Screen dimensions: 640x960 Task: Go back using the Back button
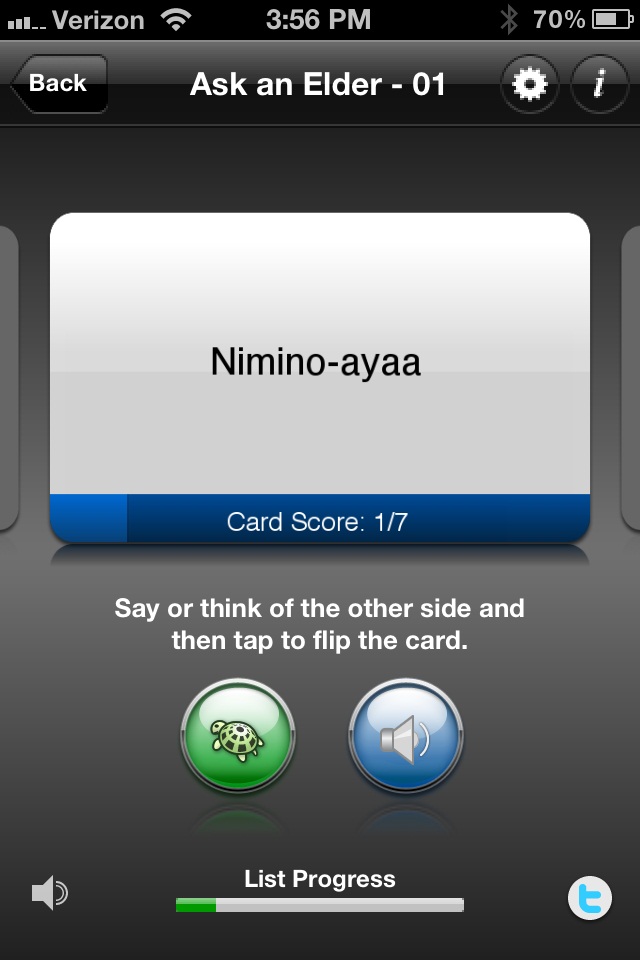pyautogui.click(x=58, y=84)
